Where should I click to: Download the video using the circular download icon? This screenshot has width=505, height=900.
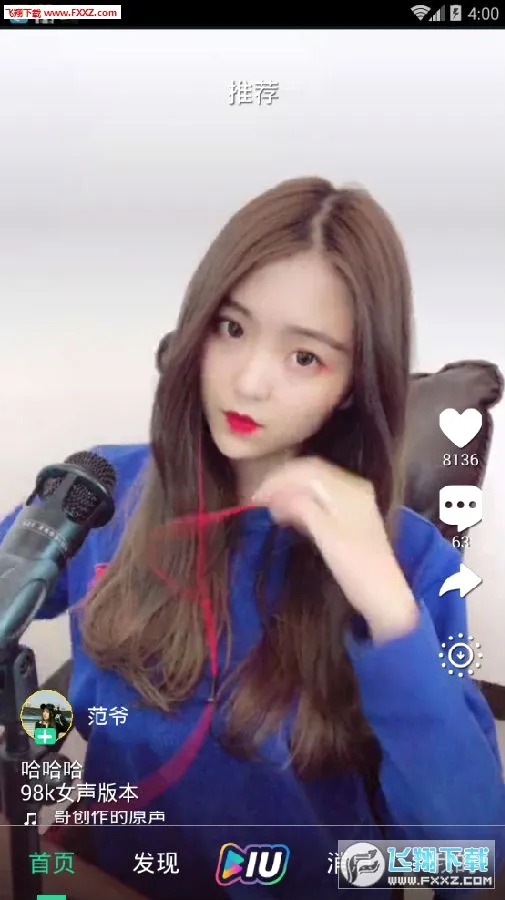click(460, 655)
